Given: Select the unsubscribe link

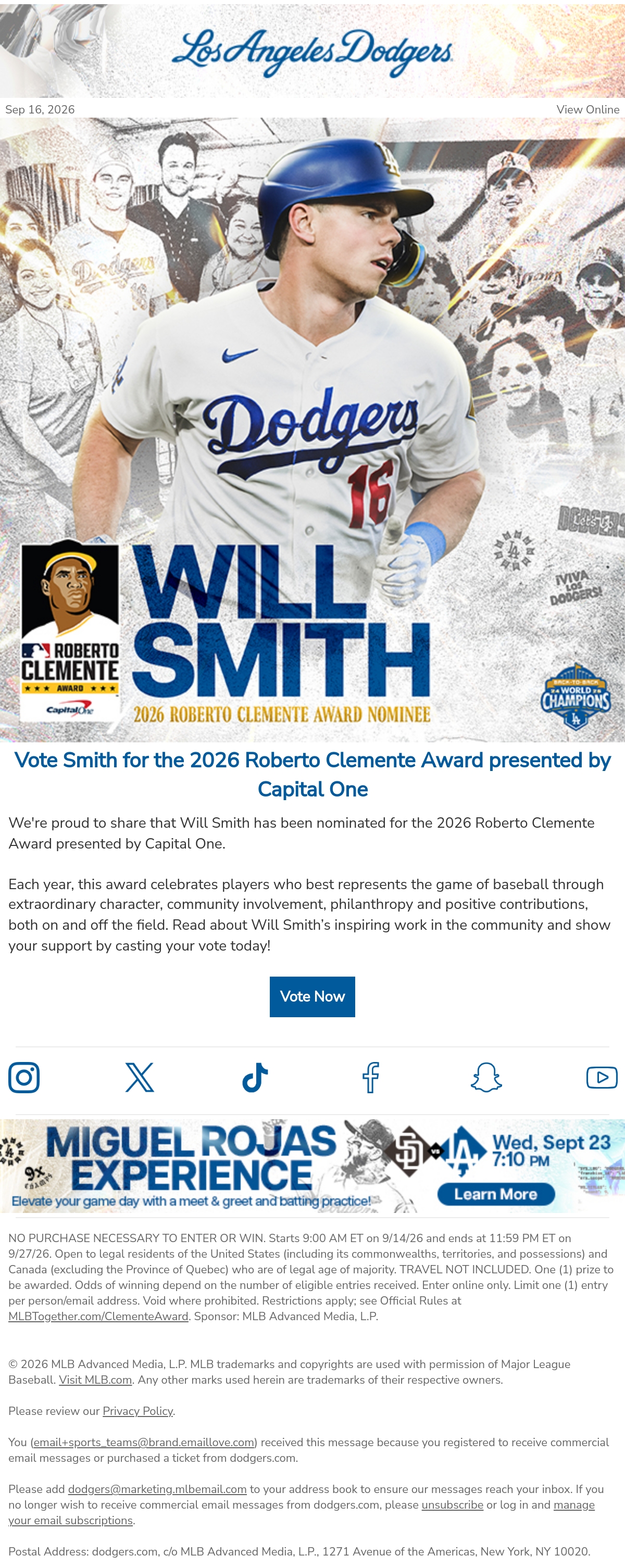Looking at the screenshot, I should [x=452, y=1504].
